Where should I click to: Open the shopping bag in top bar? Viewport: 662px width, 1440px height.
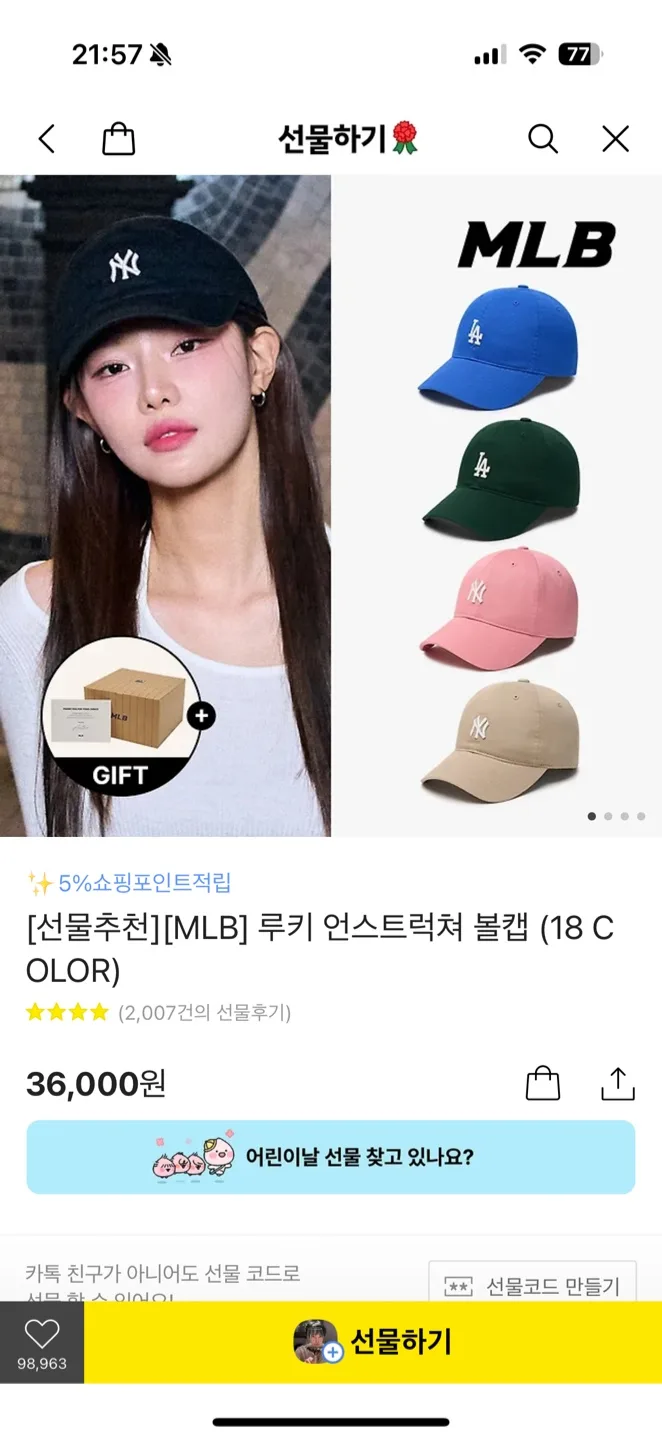(x=118, y=139)
